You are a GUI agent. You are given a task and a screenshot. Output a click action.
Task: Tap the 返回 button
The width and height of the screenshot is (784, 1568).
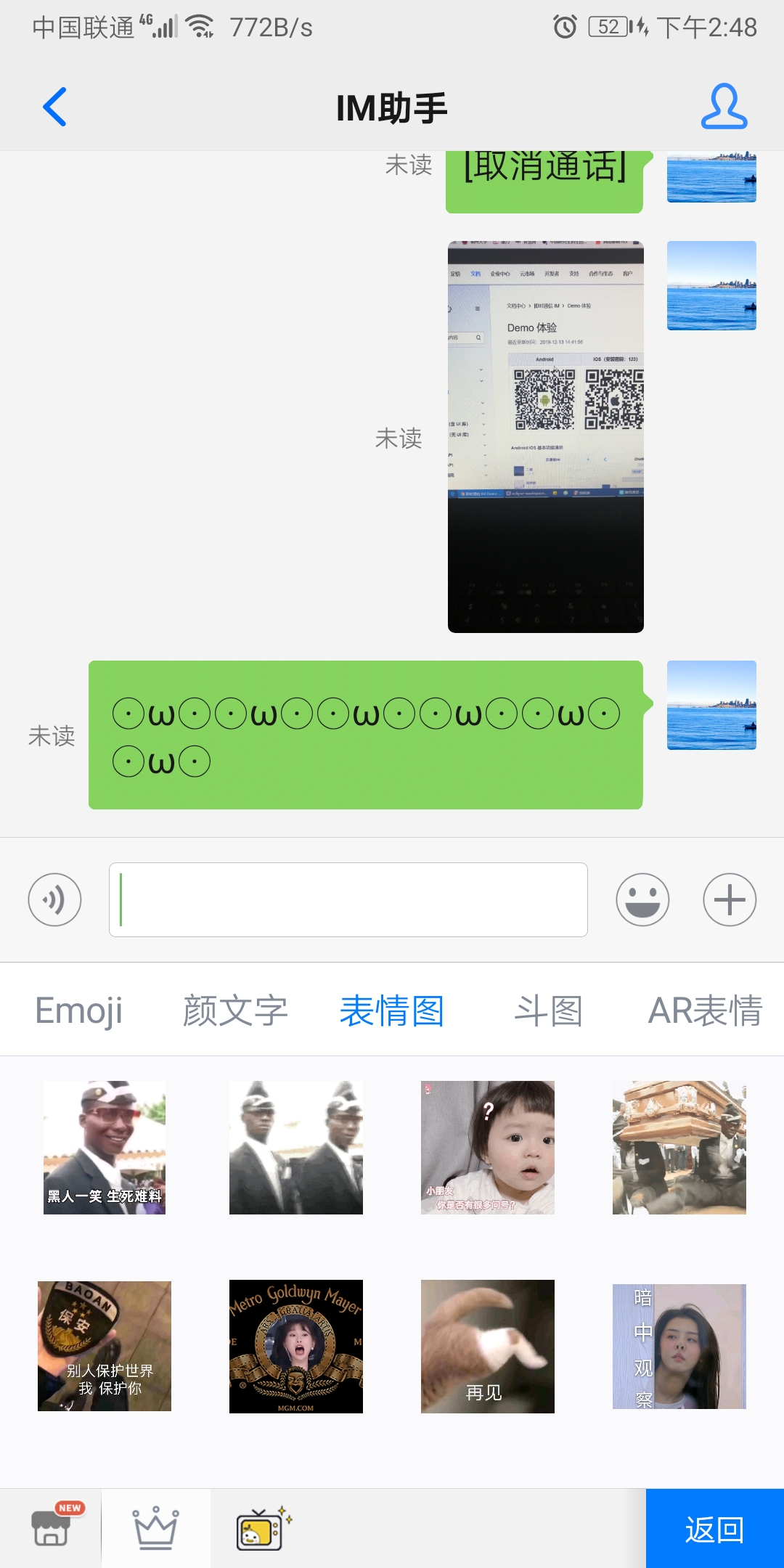(x=714, y=1529)
